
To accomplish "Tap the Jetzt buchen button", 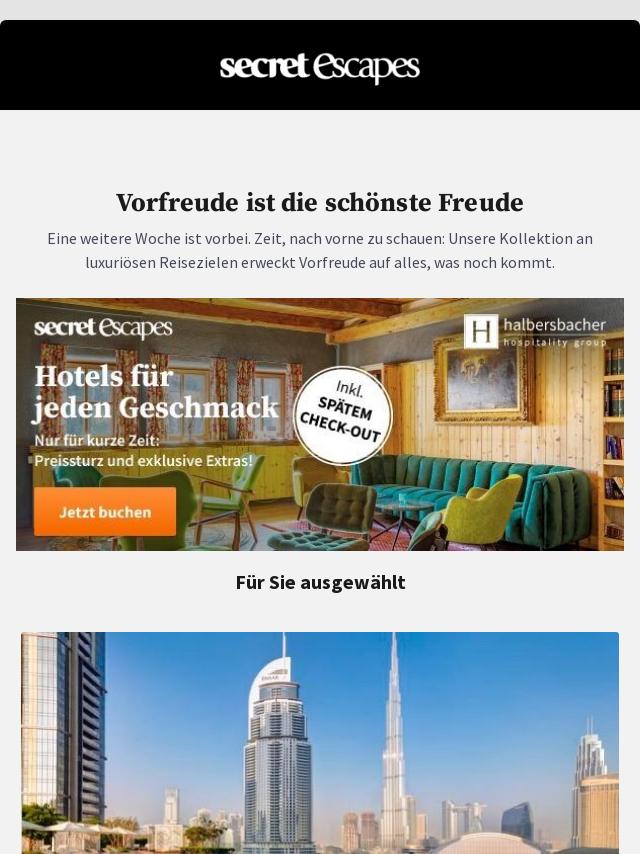I will pyautogui.click(x=105, y=512).
